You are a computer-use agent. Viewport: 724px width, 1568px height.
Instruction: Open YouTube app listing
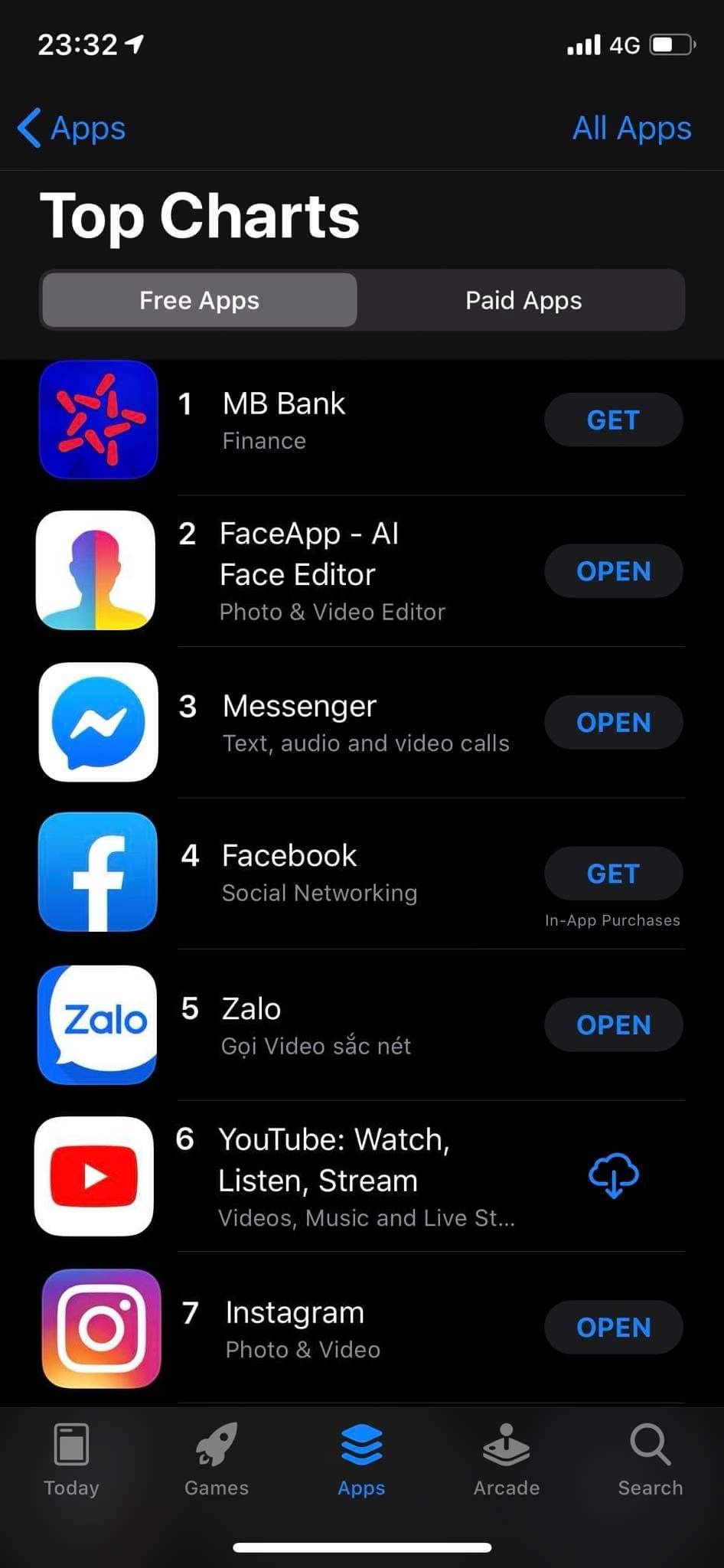334,1160
